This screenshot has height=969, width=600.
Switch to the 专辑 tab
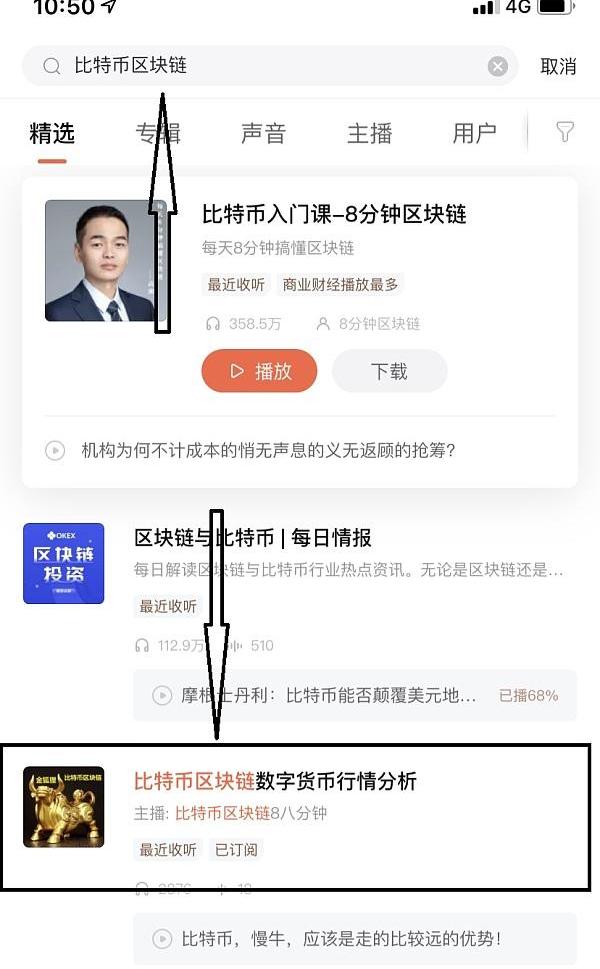click(x=158, y=133)
